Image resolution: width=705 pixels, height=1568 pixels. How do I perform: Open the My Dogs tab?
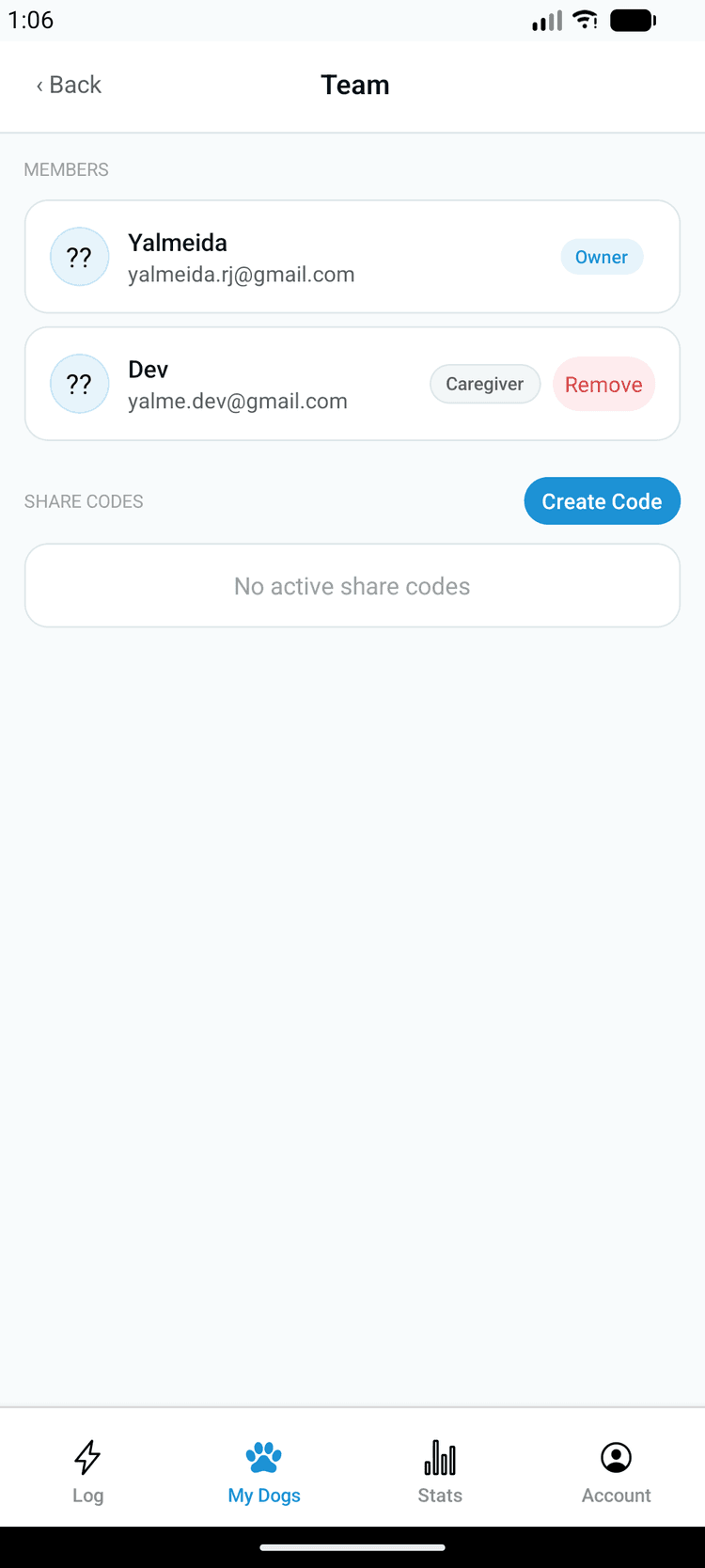coord(264,1470)
